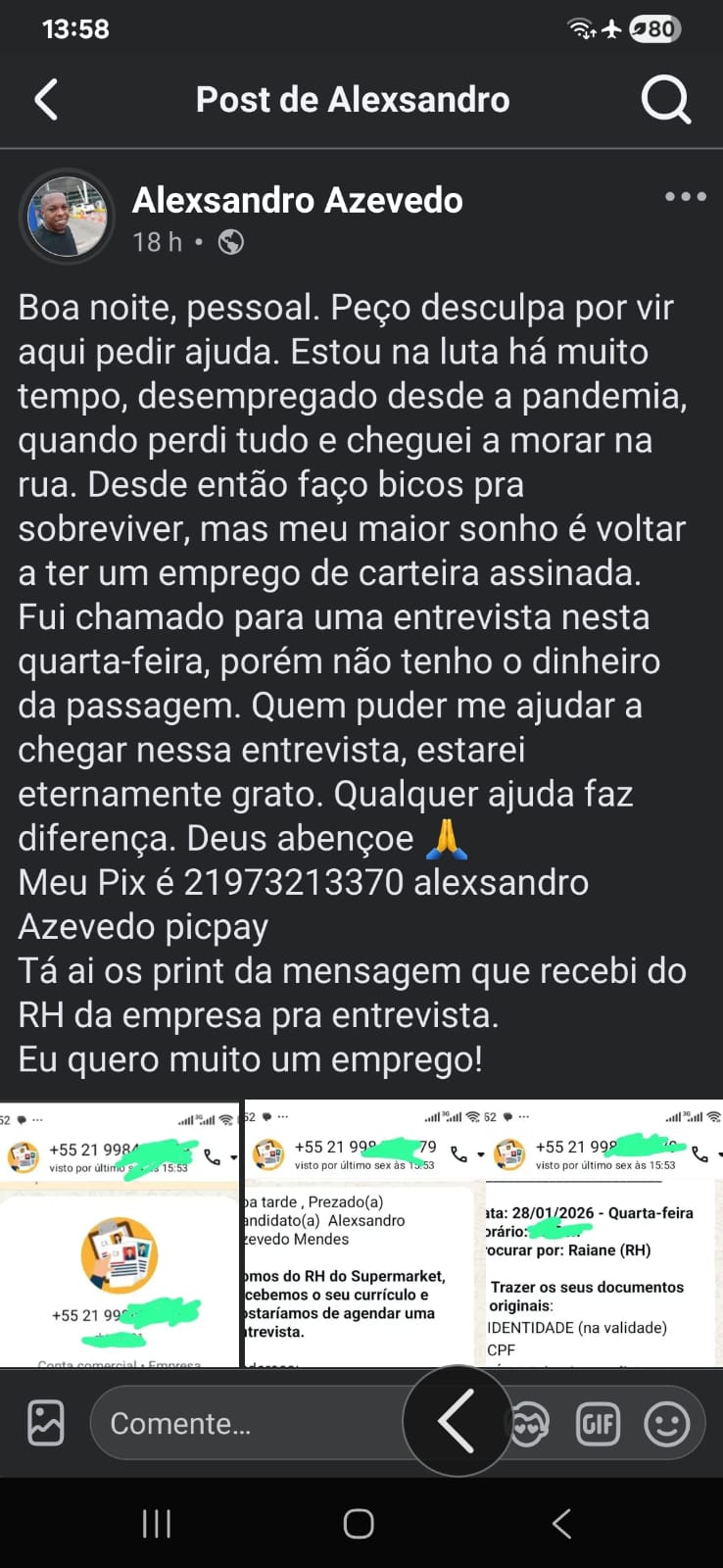Open the system recent apps view
This screenshot has height=1568, width=723.
click(157, 1524)
